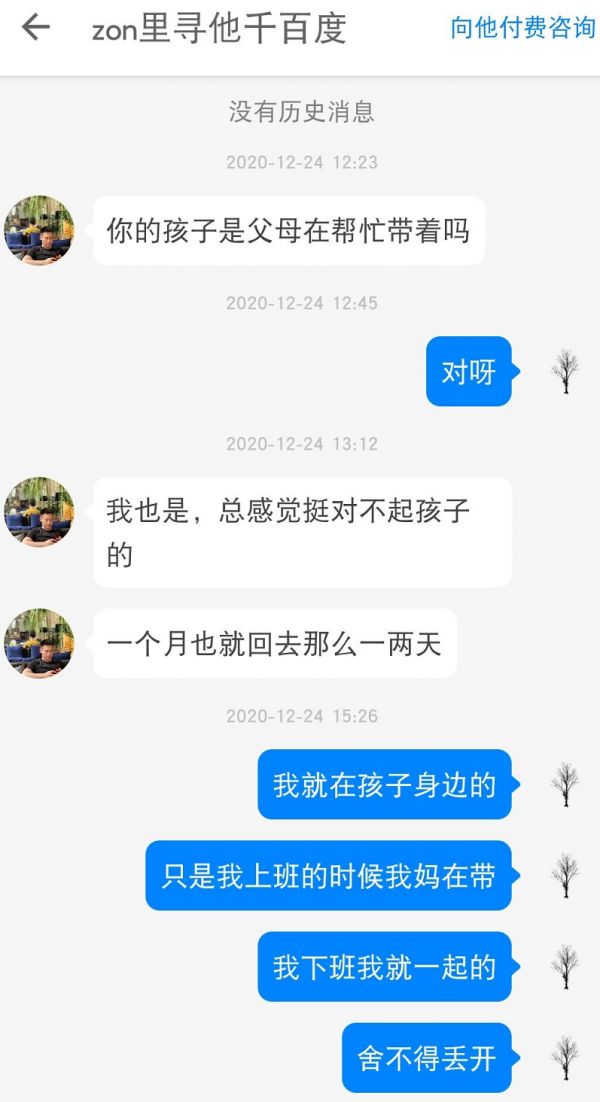Open sender's avatar beside 你的孩子是父母在帮忙带着吗
Viewport: 600px width, 1102px height.
[x=39, y=231]
